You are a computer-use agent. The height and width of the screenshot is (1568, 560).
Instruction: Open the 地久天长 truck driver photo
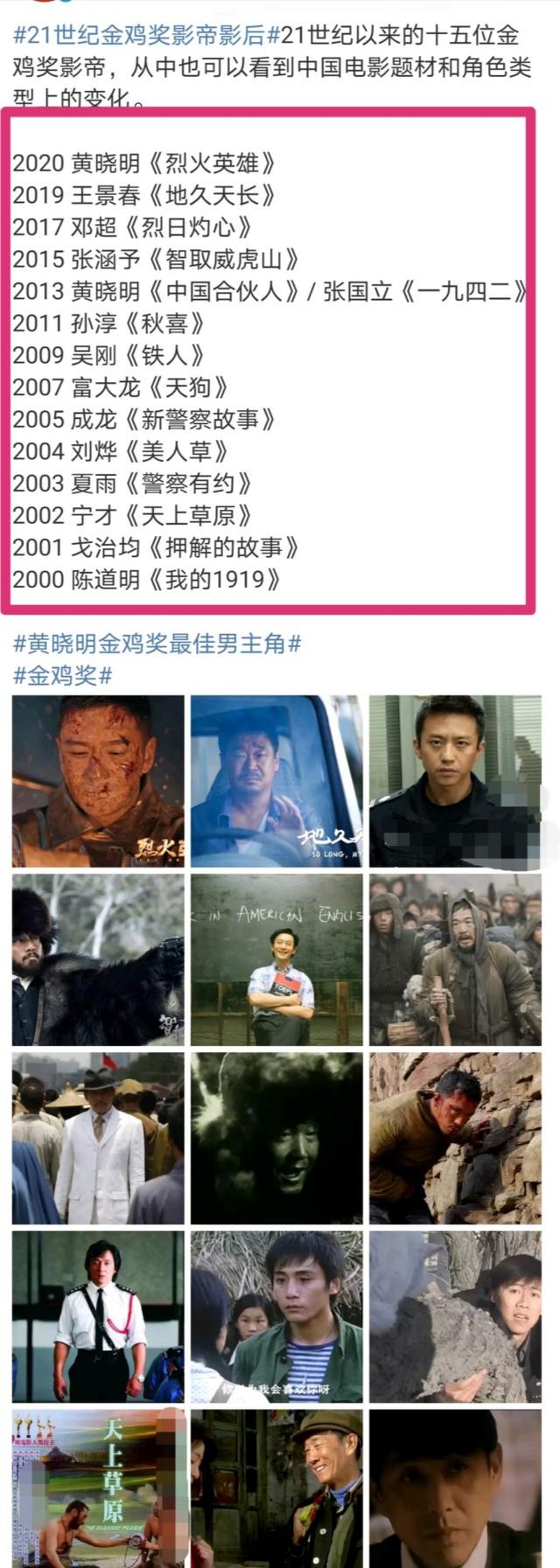(x=276, y=781)
